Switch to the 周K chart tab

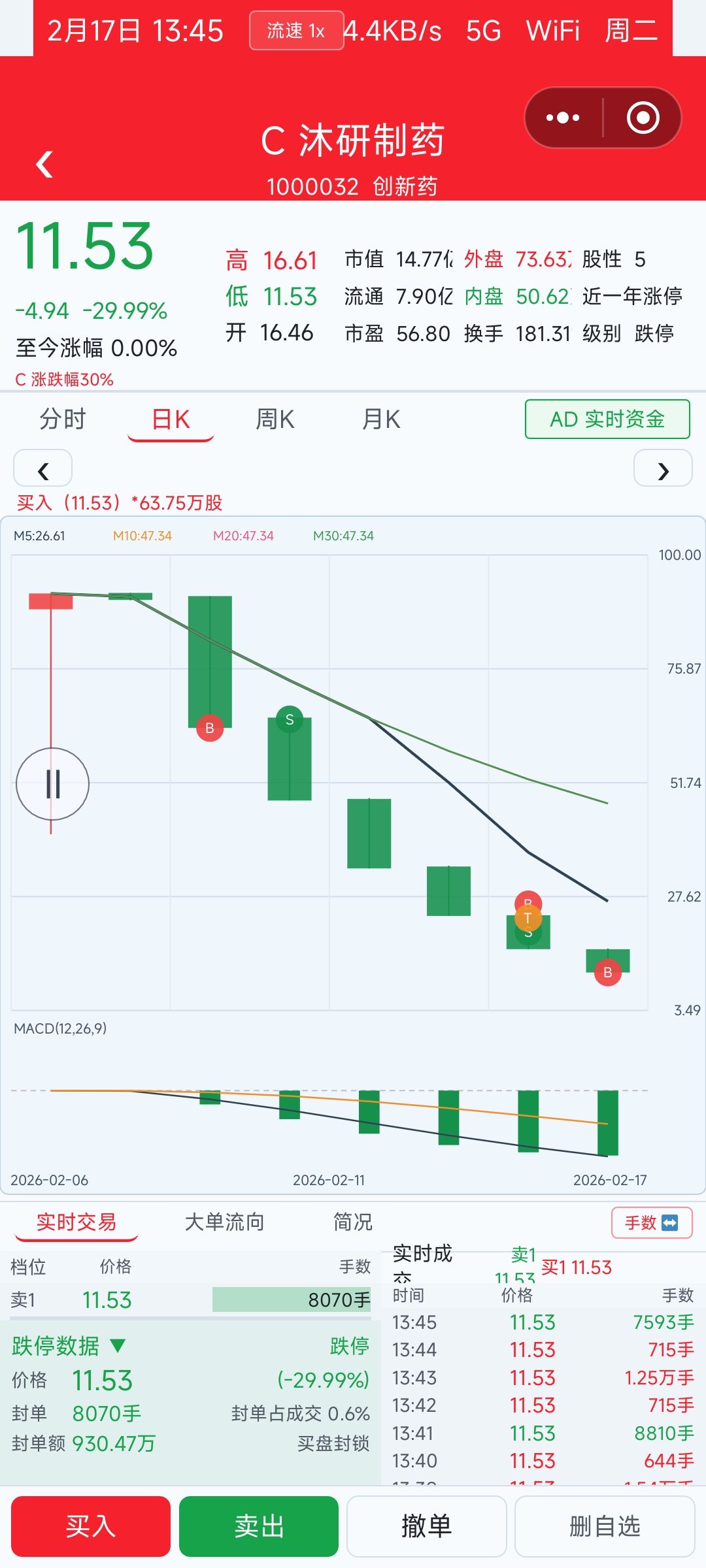(275, 419)
